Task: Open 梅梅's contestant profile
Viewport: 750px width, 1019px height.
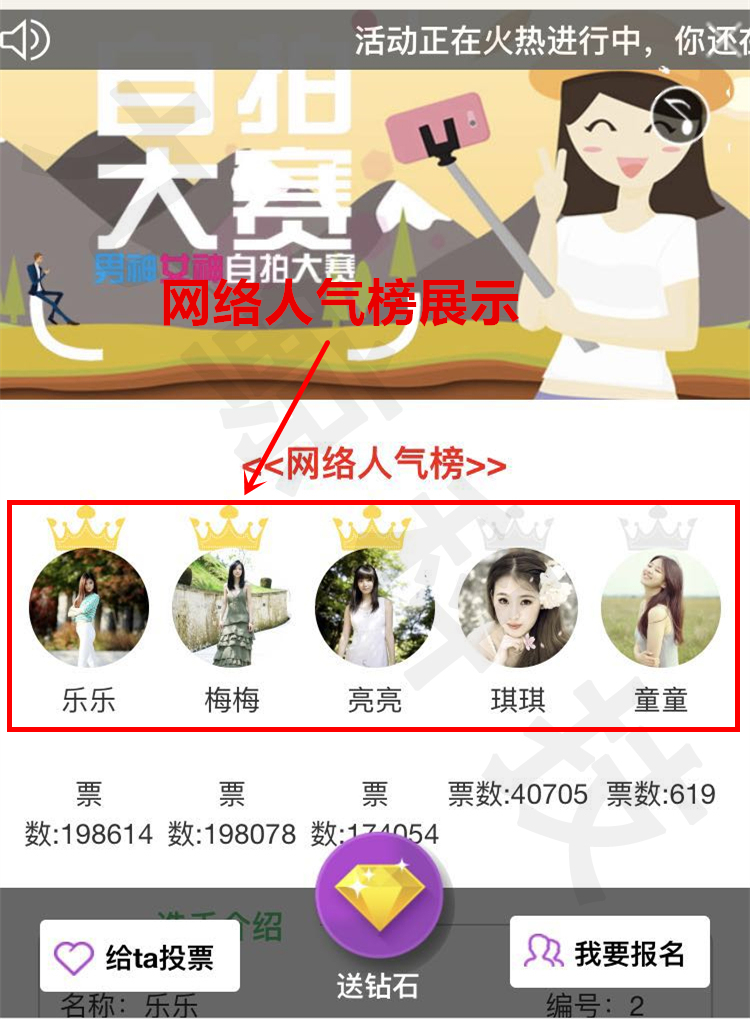Action: (x=231, y=608)
